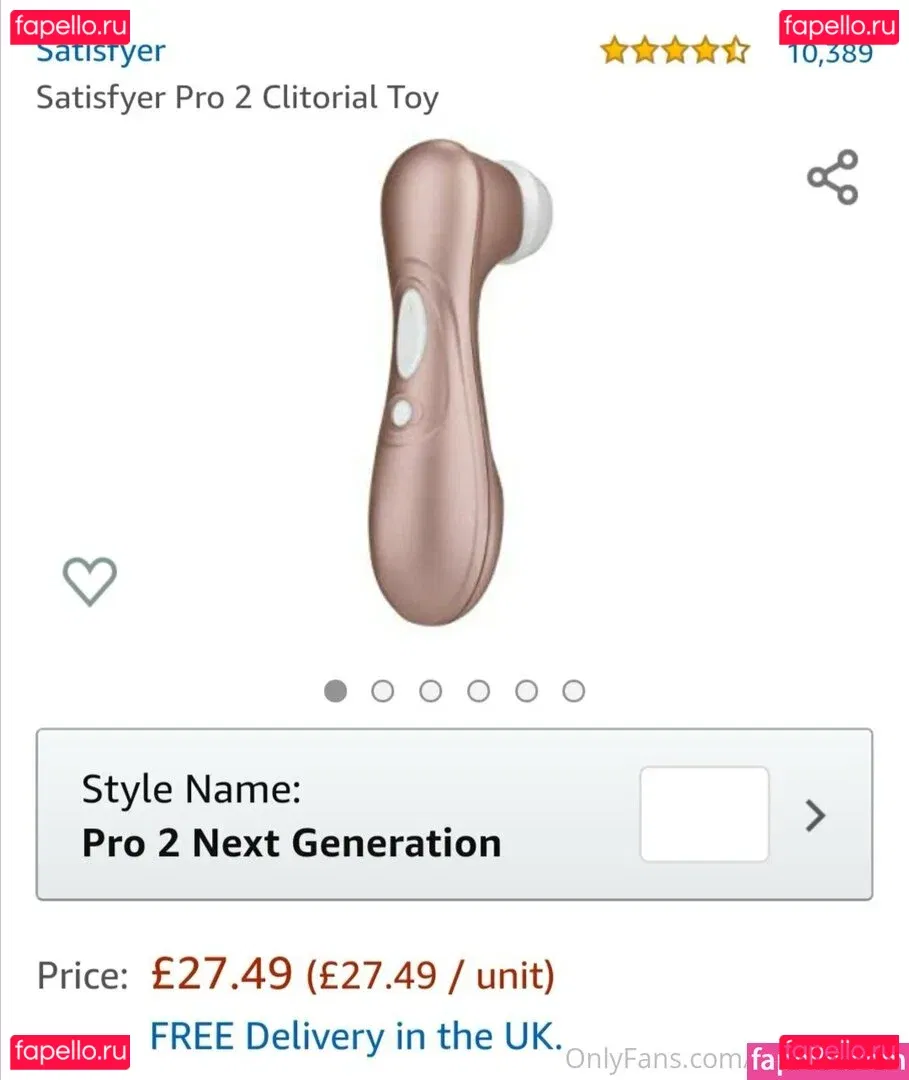Jump to the second image dot
909x1080 pixels.
[383, 691]
